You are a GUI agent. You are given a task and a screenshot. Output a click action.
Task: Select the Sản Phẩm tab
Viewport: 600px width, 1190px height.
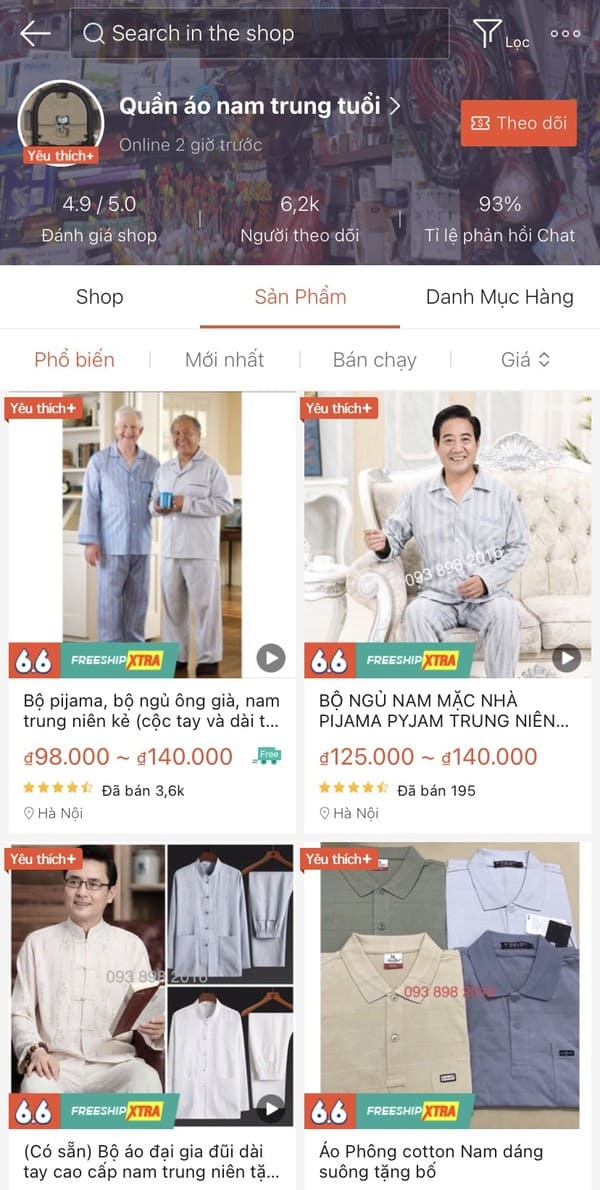[x=300, y=296]
